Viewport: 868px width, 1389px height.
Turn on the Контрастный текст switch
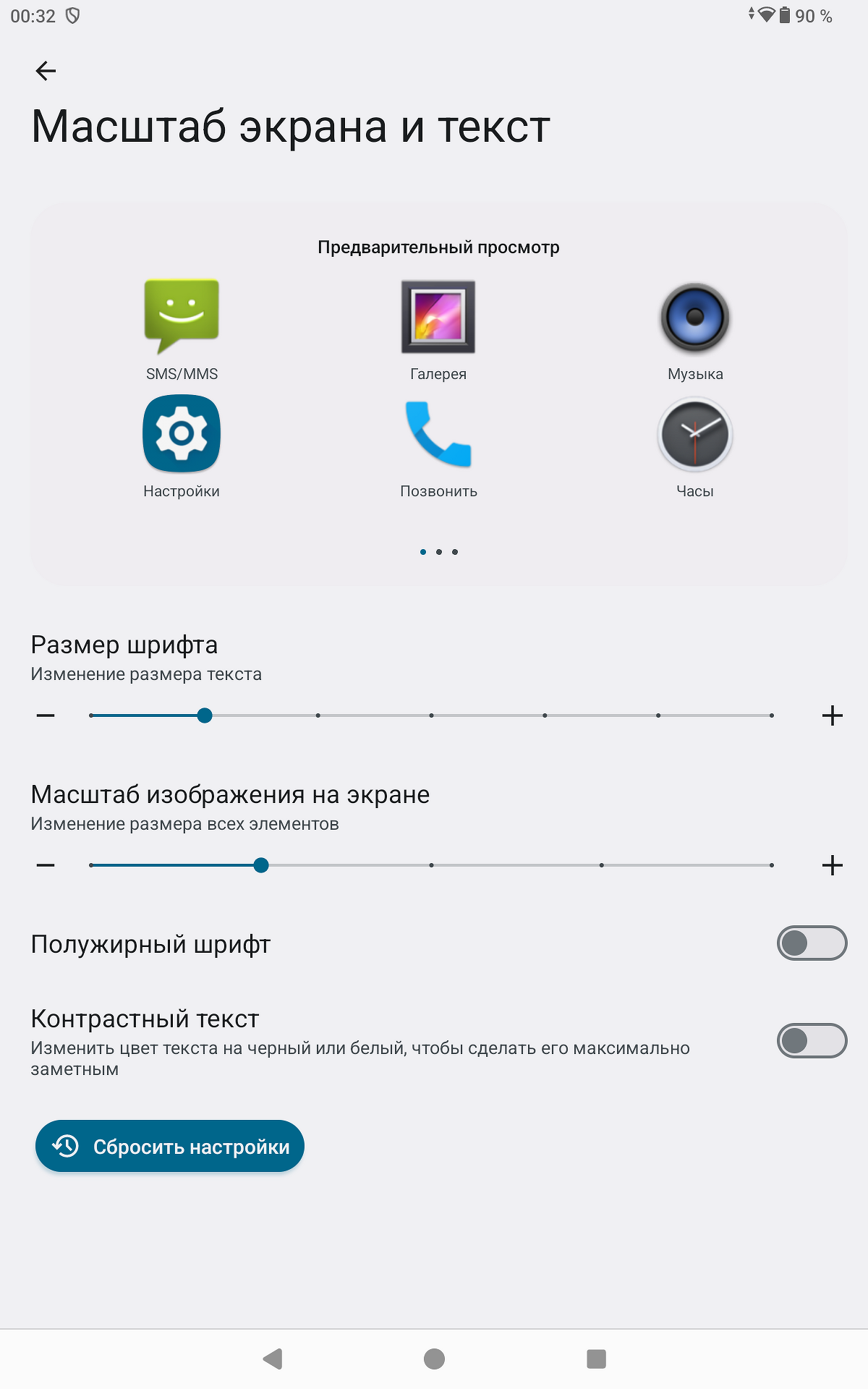pos(812,1041)
